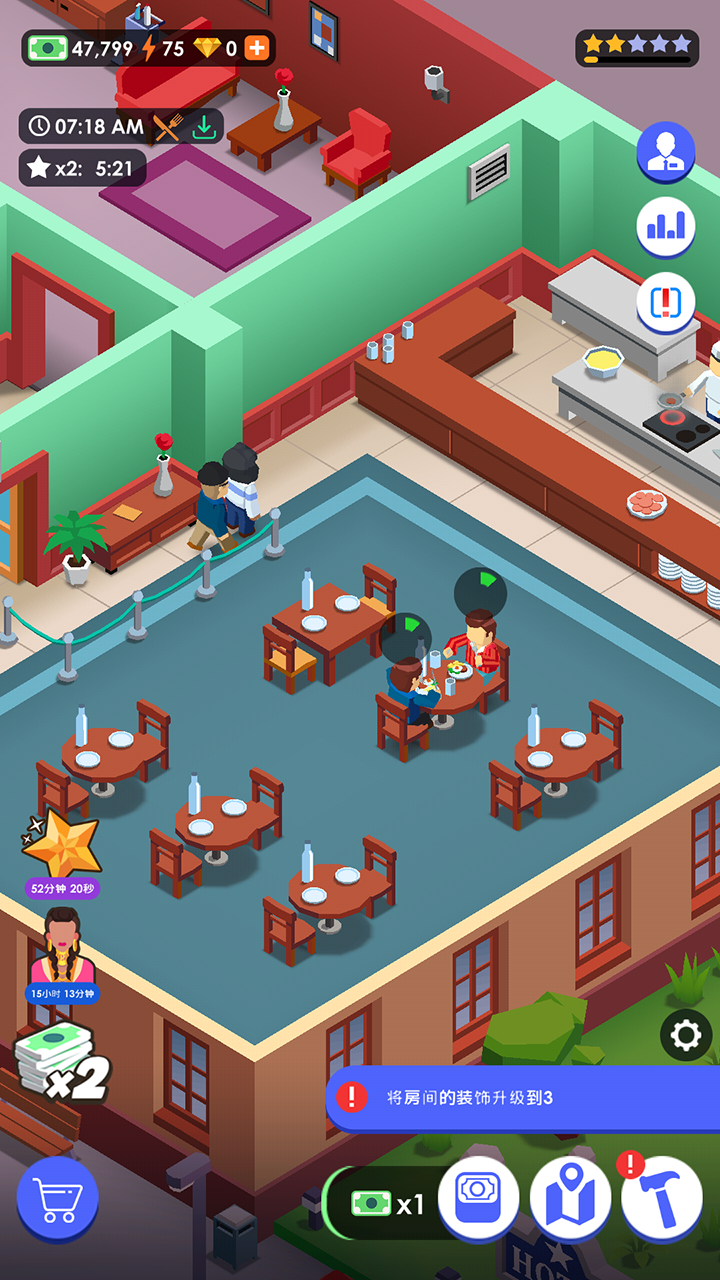Tap the woman character avatar offer
This screenshot has width=720, height=1280.
coord(62,950)
